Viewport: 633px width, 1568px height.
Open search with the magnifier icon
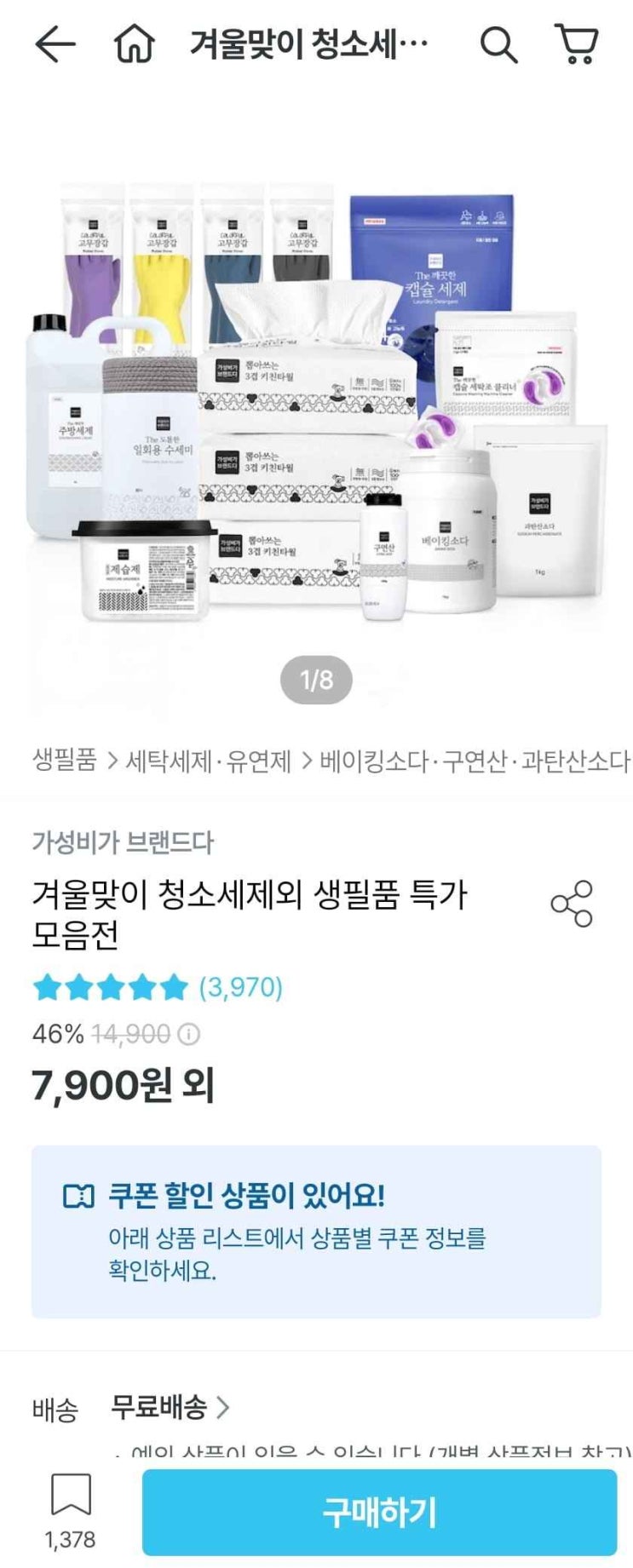point(498,44)
